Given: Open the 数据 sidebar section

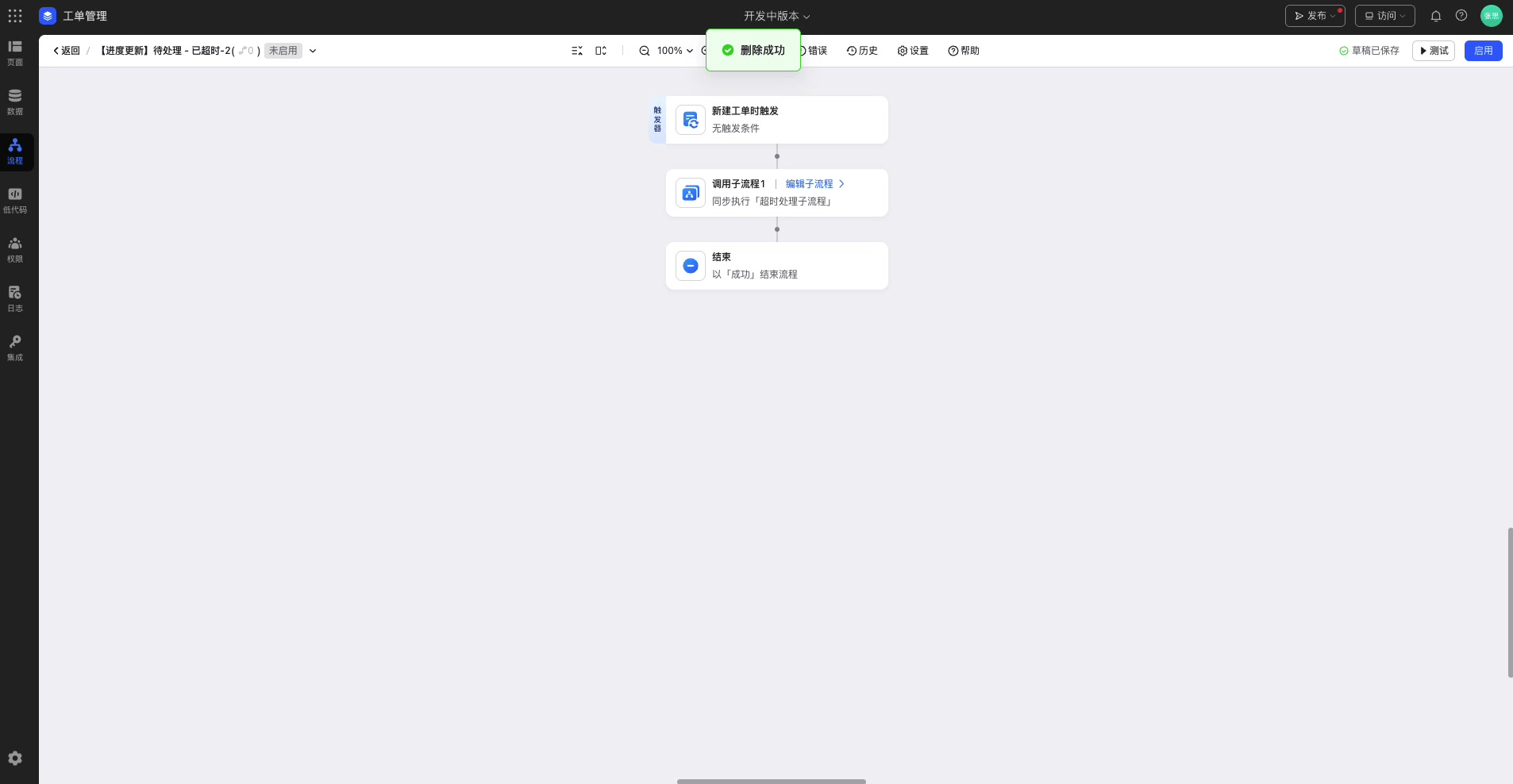Looking at the screenshot, I should 15,102.
